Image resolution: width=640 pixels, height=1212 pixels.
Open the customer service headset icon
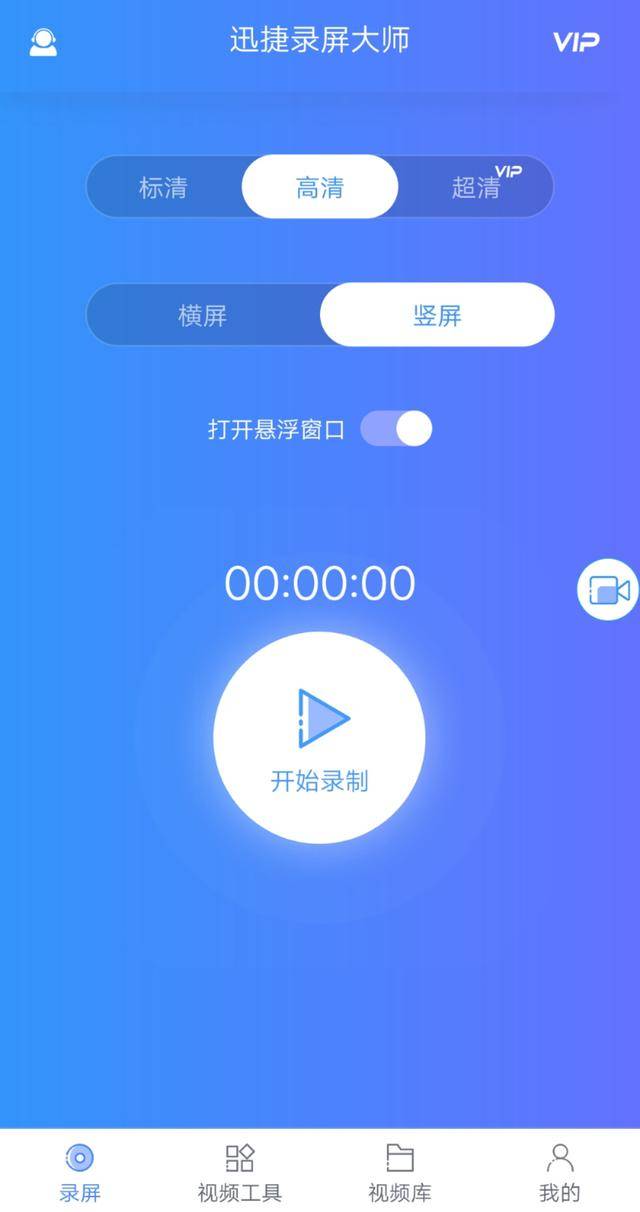[43, 42]
